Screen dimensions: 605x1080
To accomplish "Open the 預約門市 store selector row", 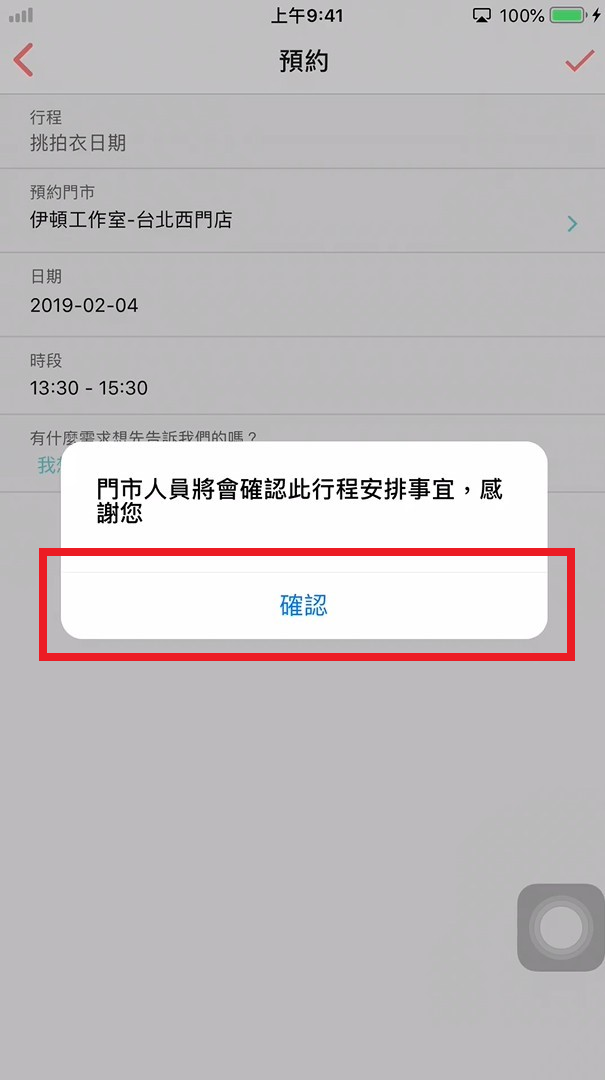I will (x=302, y=209).
